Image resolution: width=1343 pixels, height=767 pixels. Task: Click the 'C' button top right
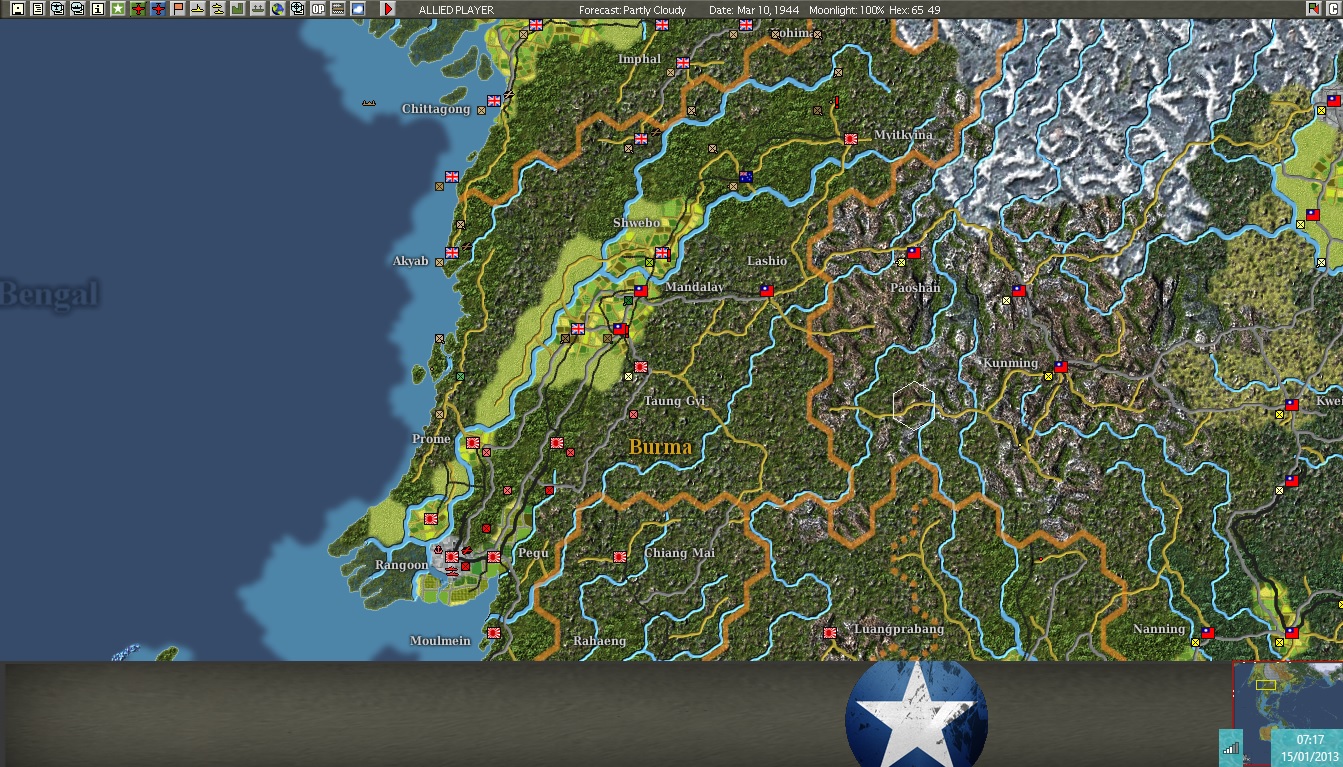coord(1333,8)
